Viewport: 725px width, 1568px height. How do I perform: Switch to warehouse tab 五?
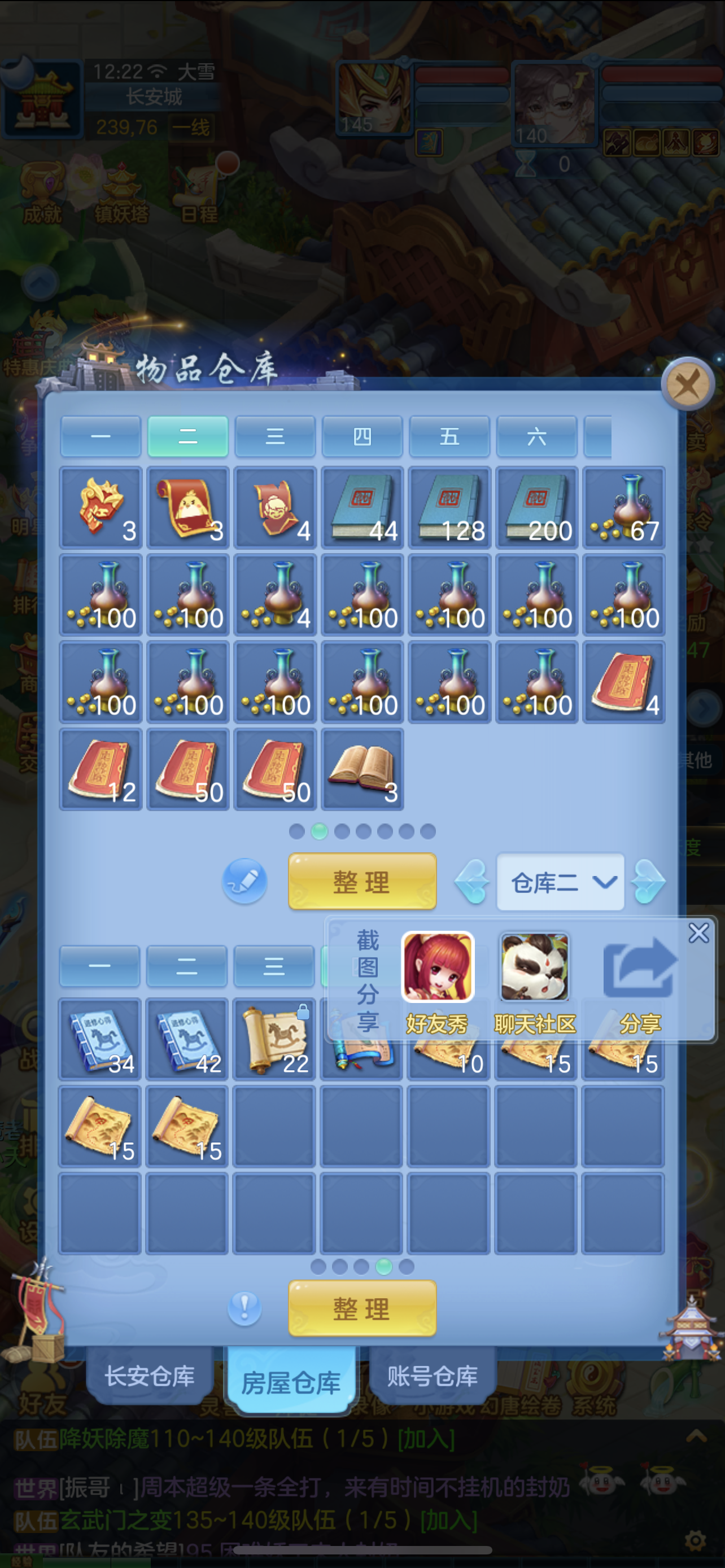(x=449, y=436)
